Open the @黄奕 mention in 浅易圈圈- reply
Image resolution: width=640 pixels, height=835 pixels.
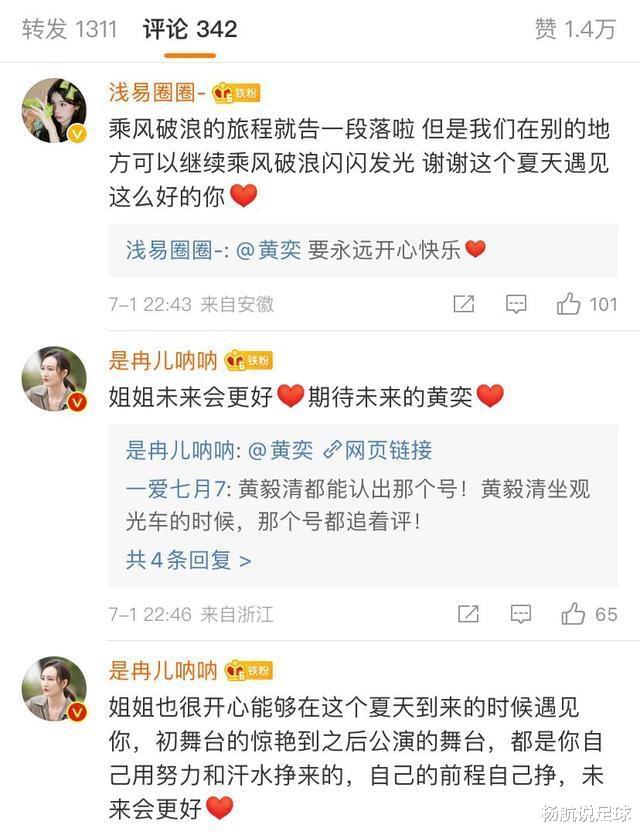point(268,250)
